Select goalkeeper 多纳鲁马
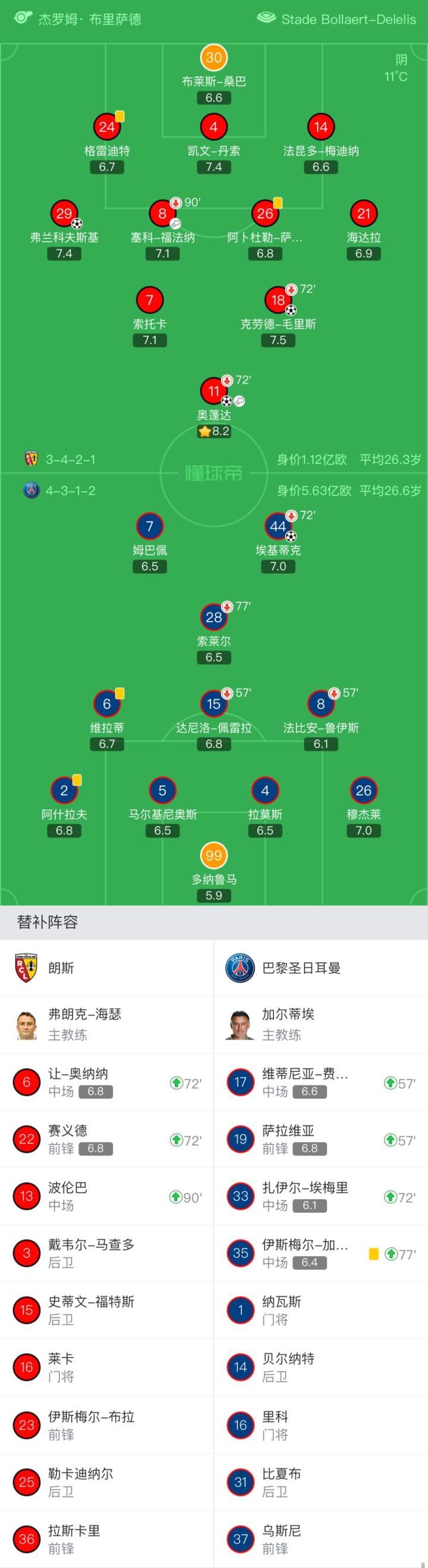This screenshot has width=428, height=1568. (213, 856)
